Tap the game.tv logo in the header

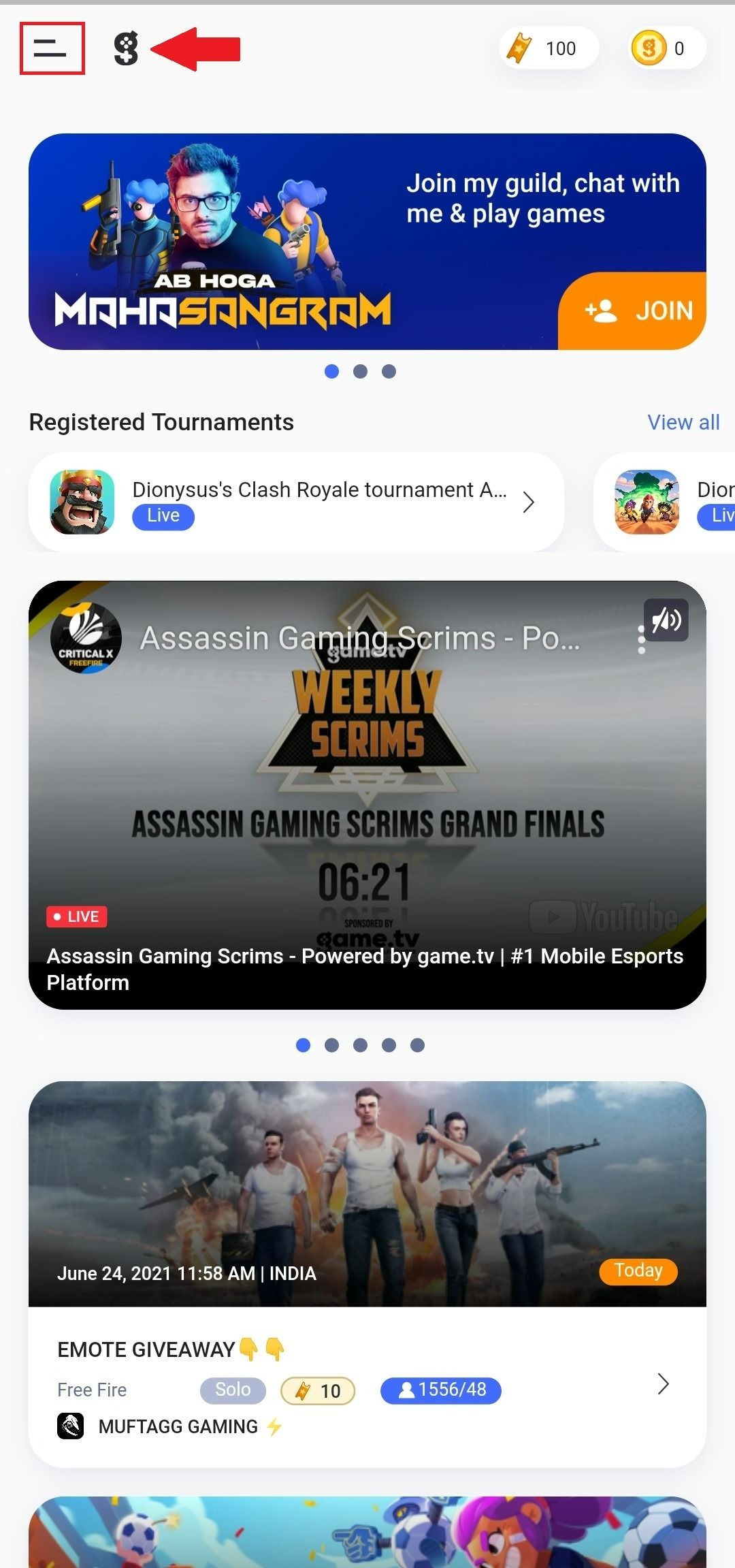pos(127,48)
